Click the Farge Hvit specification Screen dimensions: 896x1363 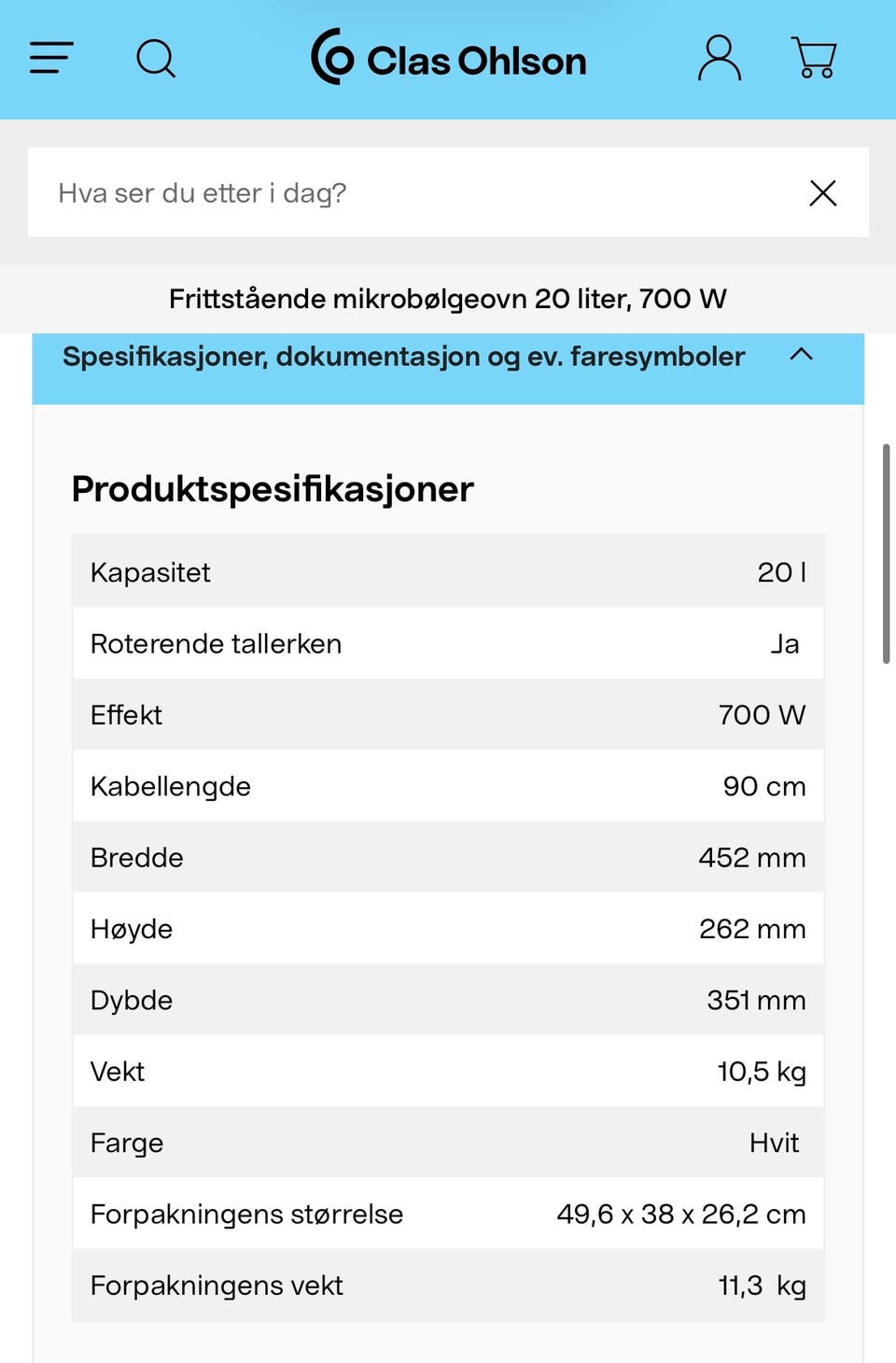pos(448,1142)
